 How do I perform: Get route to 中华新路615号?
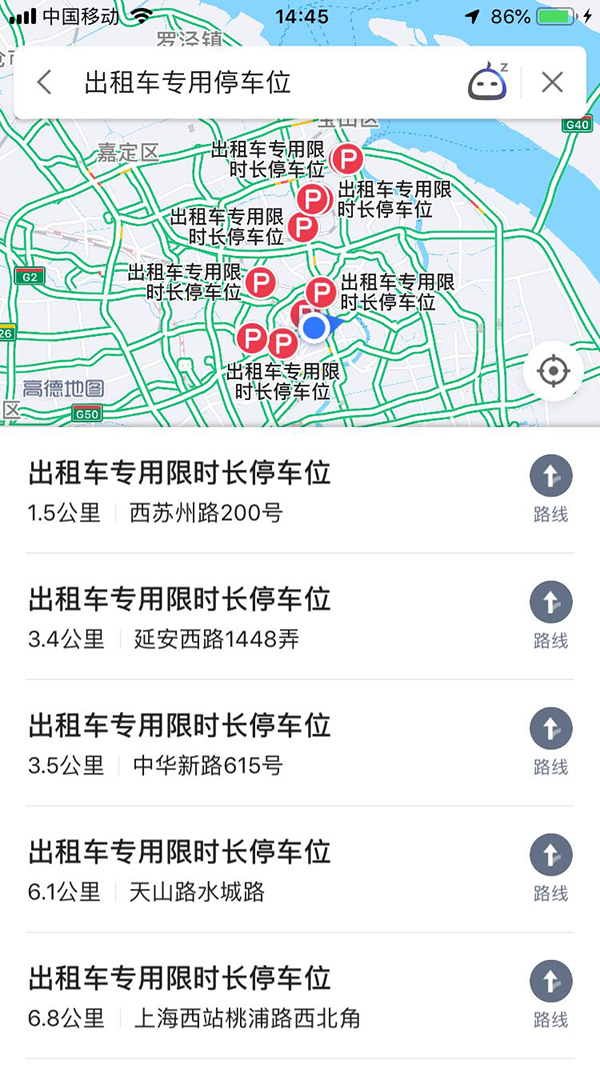coord(551,741)
